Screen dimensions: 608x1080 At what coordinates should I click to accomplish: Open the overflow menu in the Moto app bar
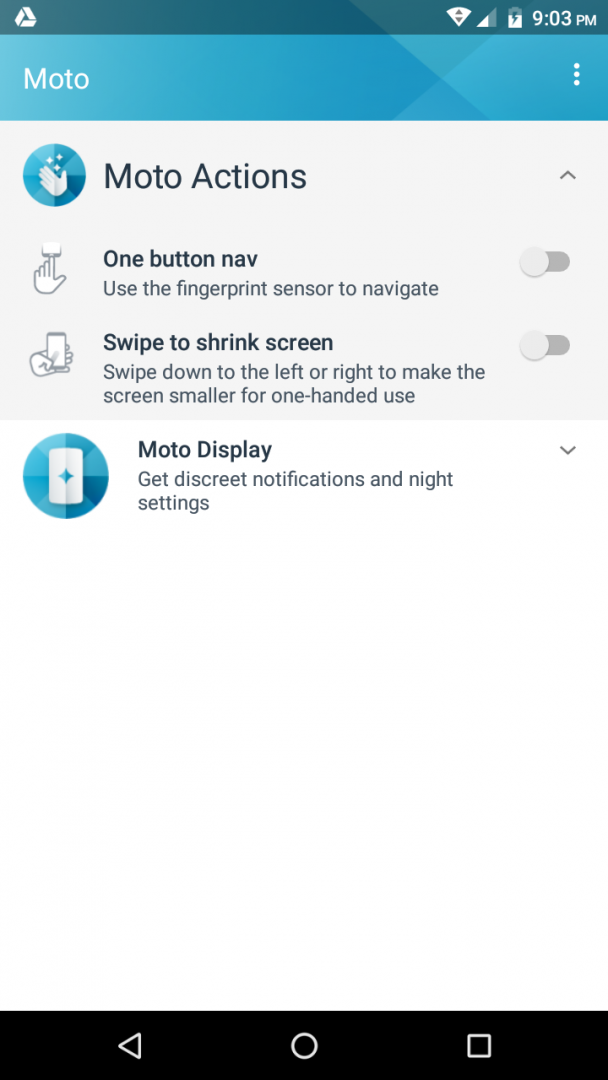(576, 75)
